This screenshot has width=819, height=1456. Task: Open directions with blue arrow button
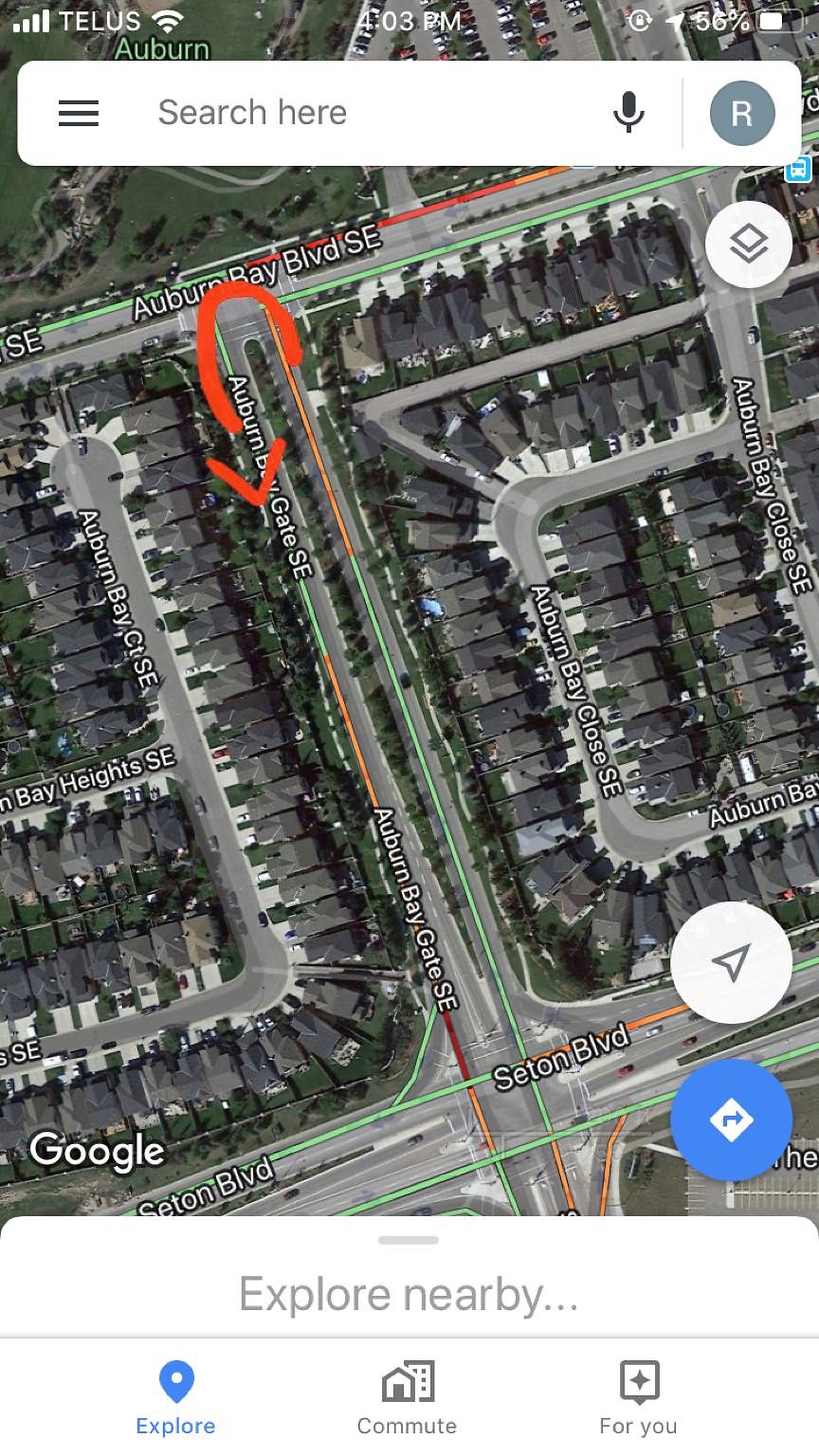click(x=731, y=1119)
